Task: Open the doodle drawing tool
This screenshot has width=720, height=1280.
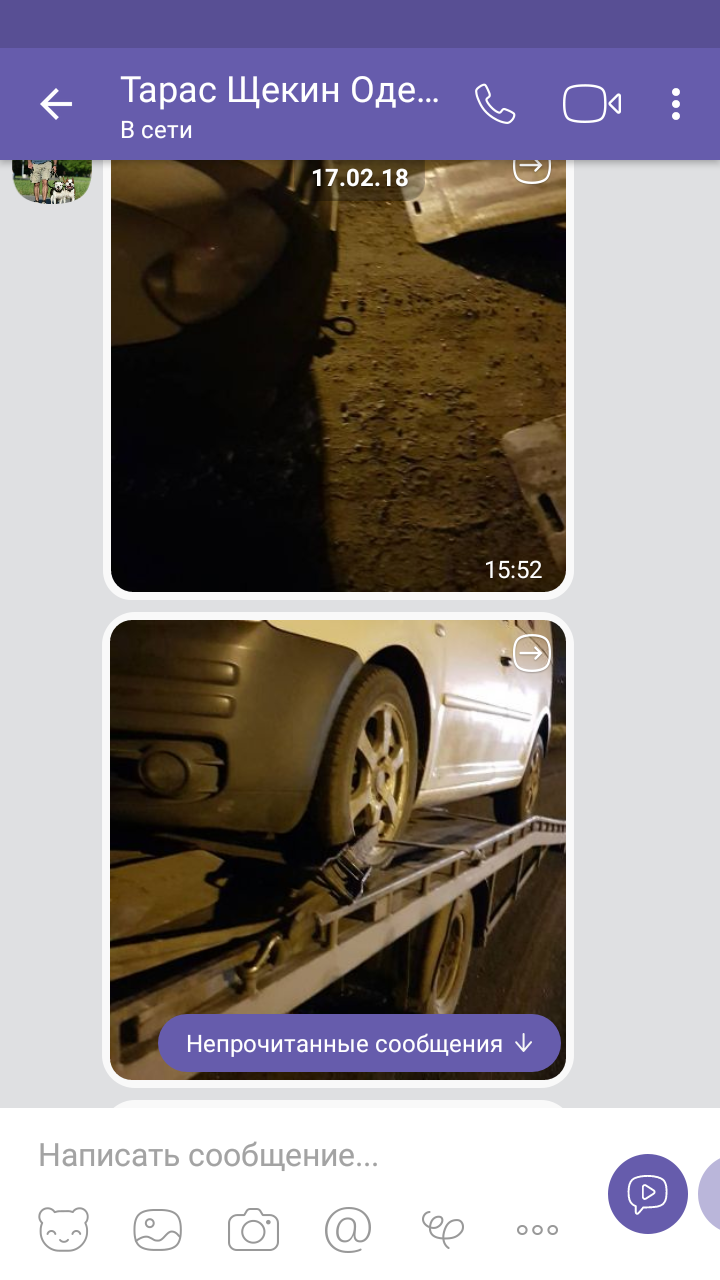Action: coord(442,1229)
